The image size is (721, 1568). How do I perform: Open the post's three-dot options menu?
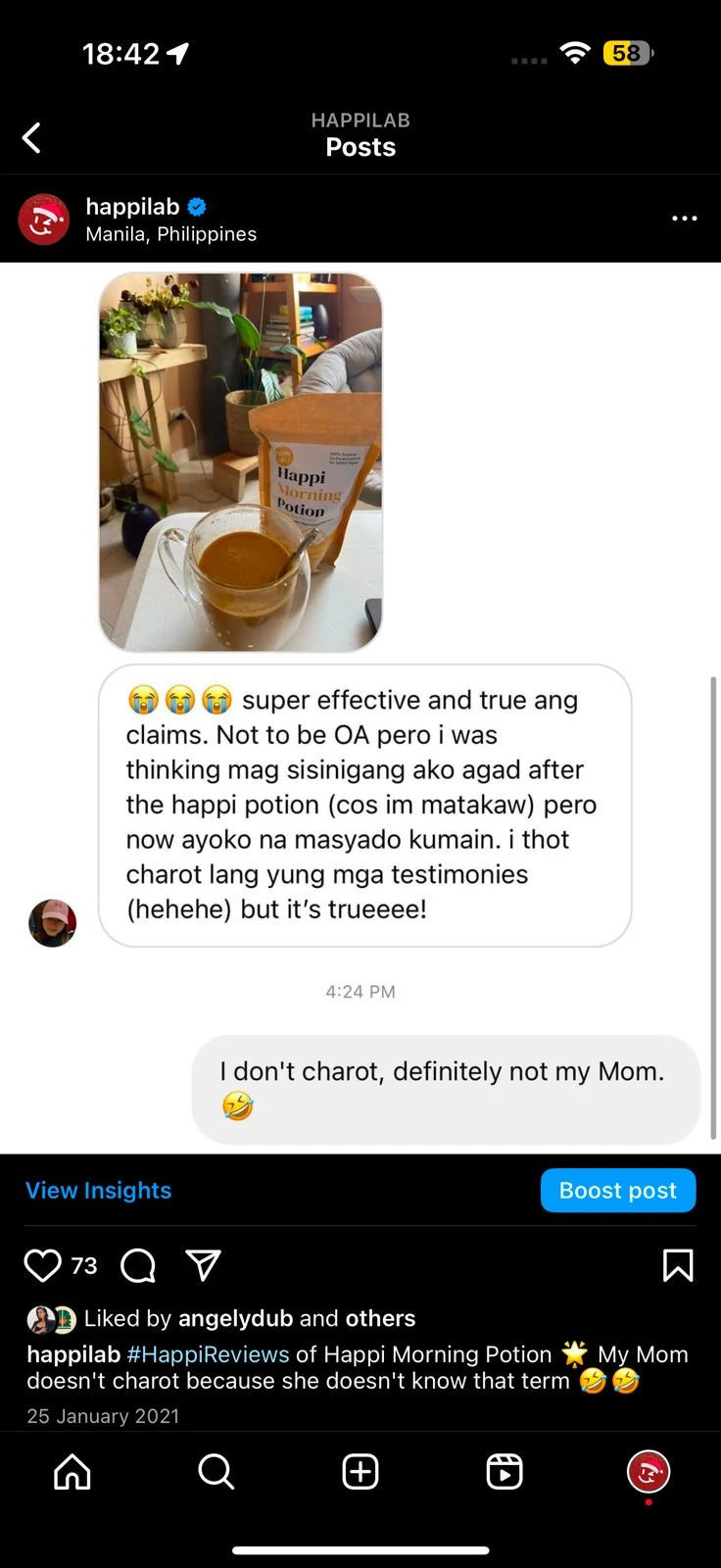(684, 219)
